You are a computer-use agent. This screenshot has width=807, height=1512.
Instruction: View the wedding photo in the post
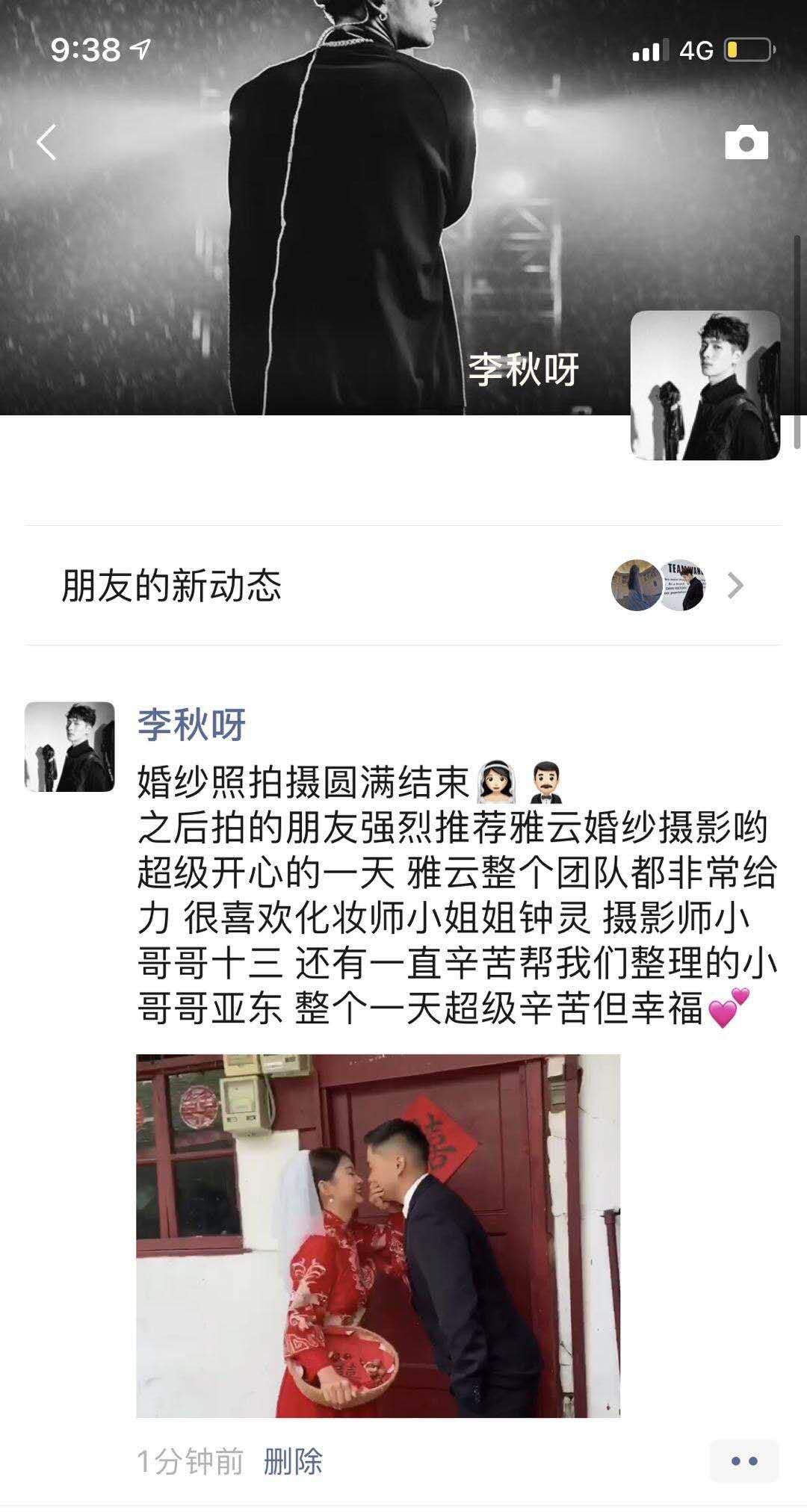[x=378, y=1236]
